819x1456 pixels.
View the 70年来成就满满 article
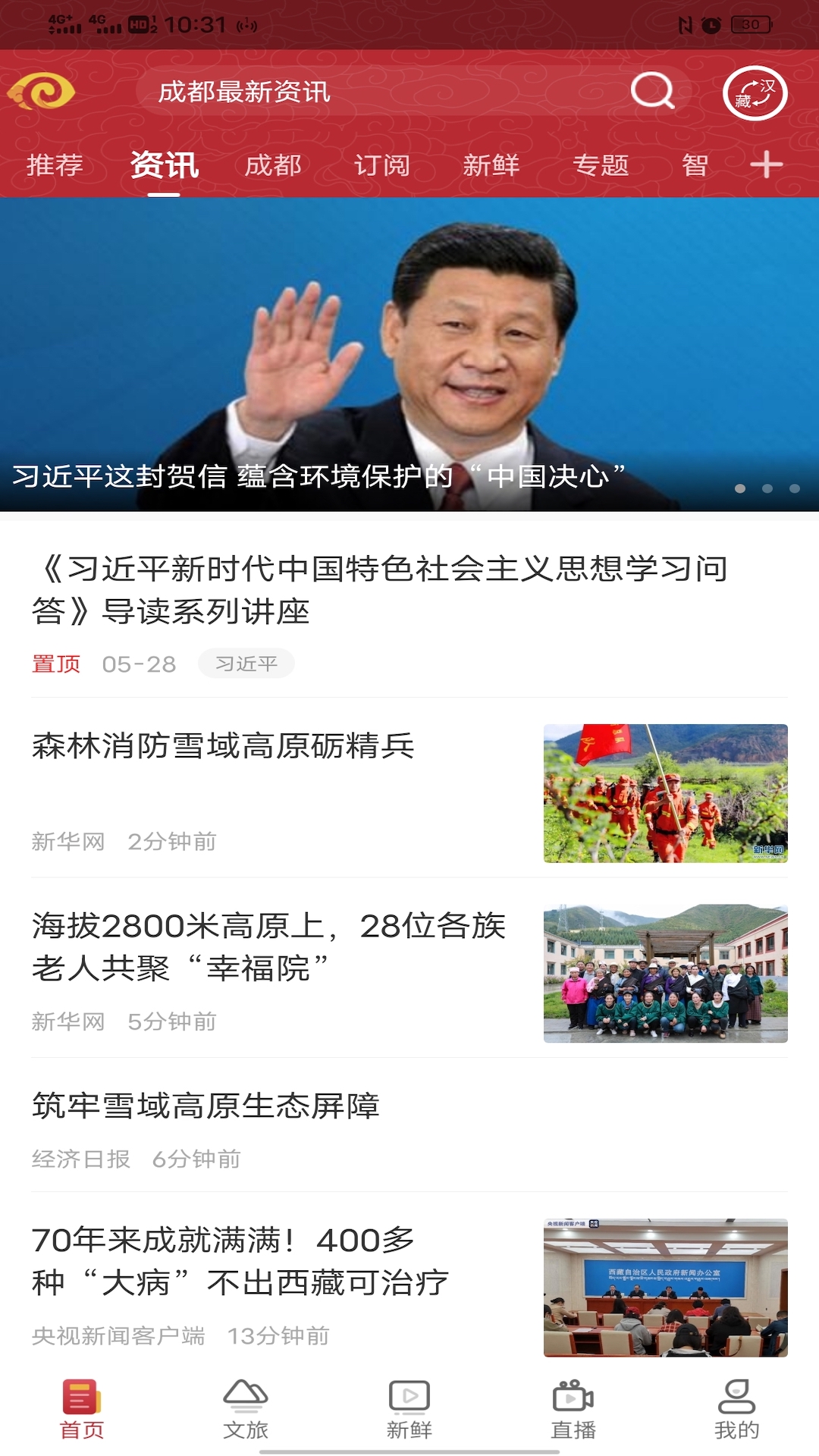240,1261
